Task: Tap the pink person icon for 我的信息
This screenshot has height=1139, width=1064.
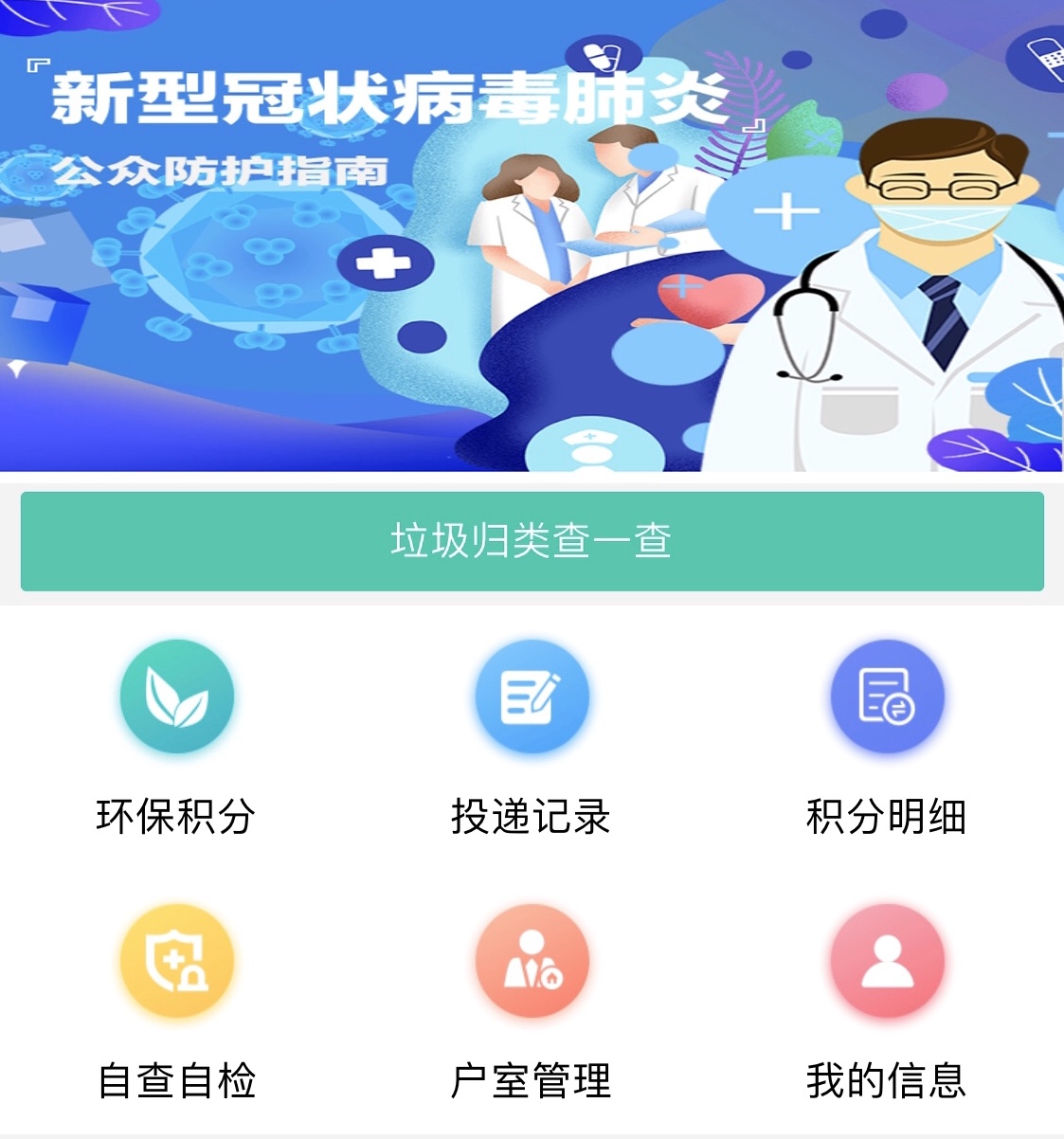Action: point(887,959)
